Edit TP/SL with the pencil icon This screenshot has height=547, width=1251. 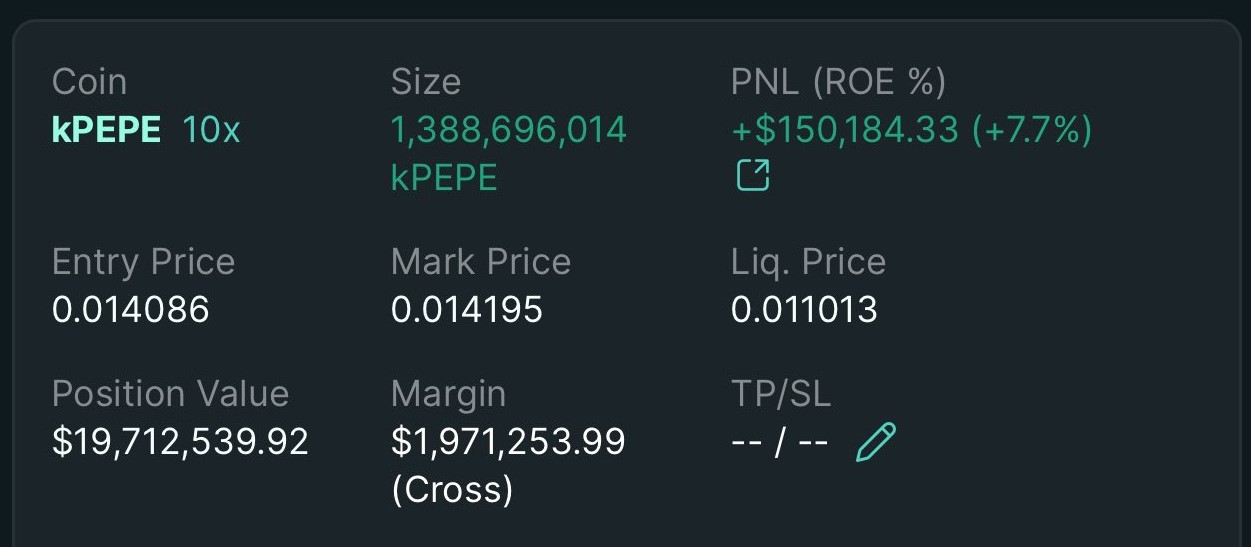876,442
